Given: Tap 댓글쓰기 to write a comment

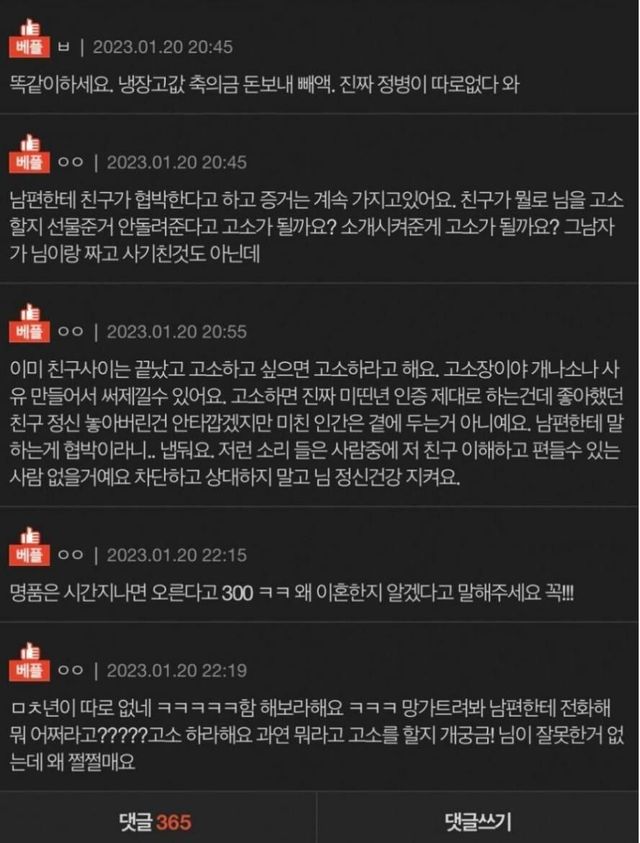Looking at the screenshot, I should (x=478, y=822).
